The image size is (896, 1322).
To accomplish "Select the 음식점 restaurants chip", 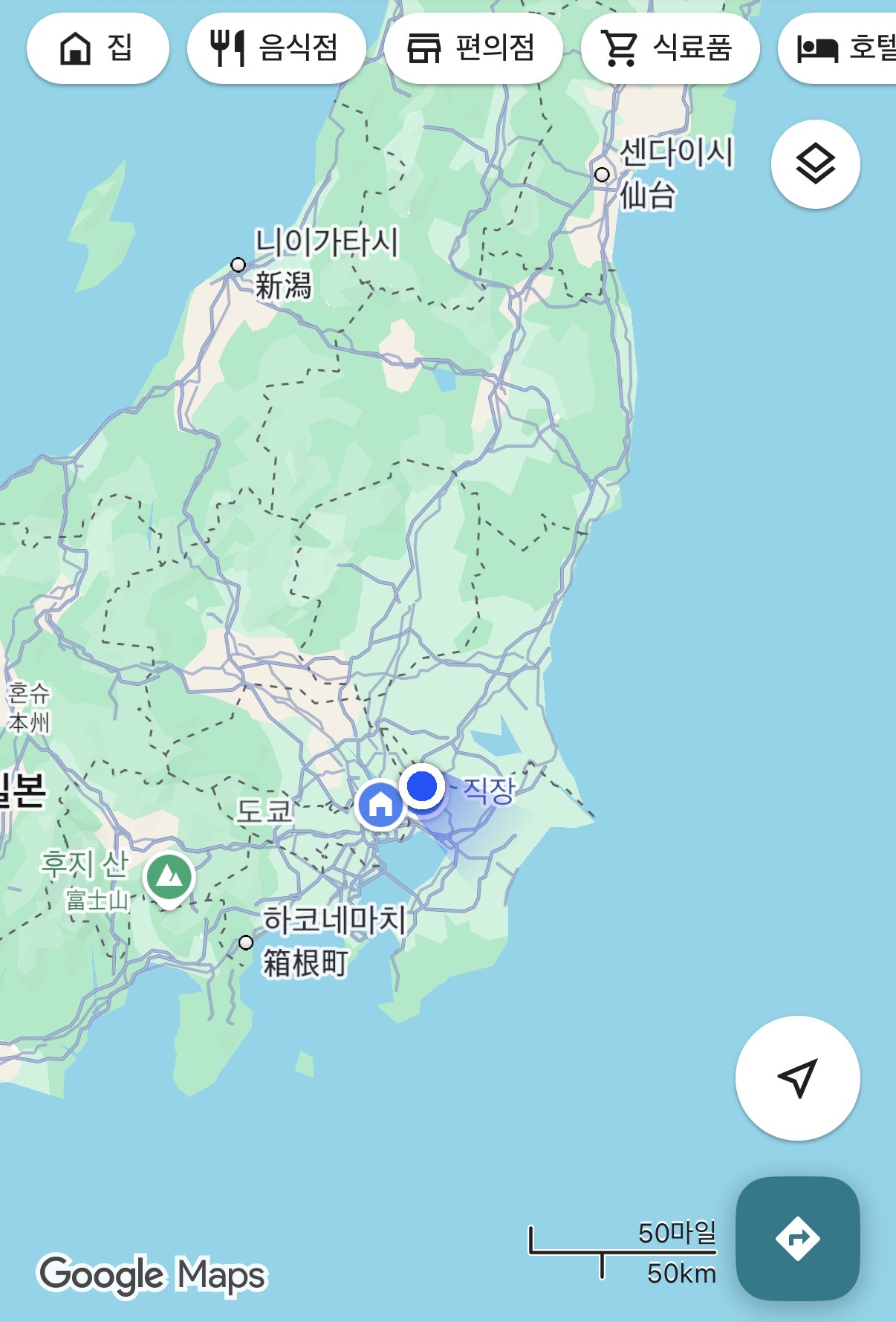I will tap(276, 48).
